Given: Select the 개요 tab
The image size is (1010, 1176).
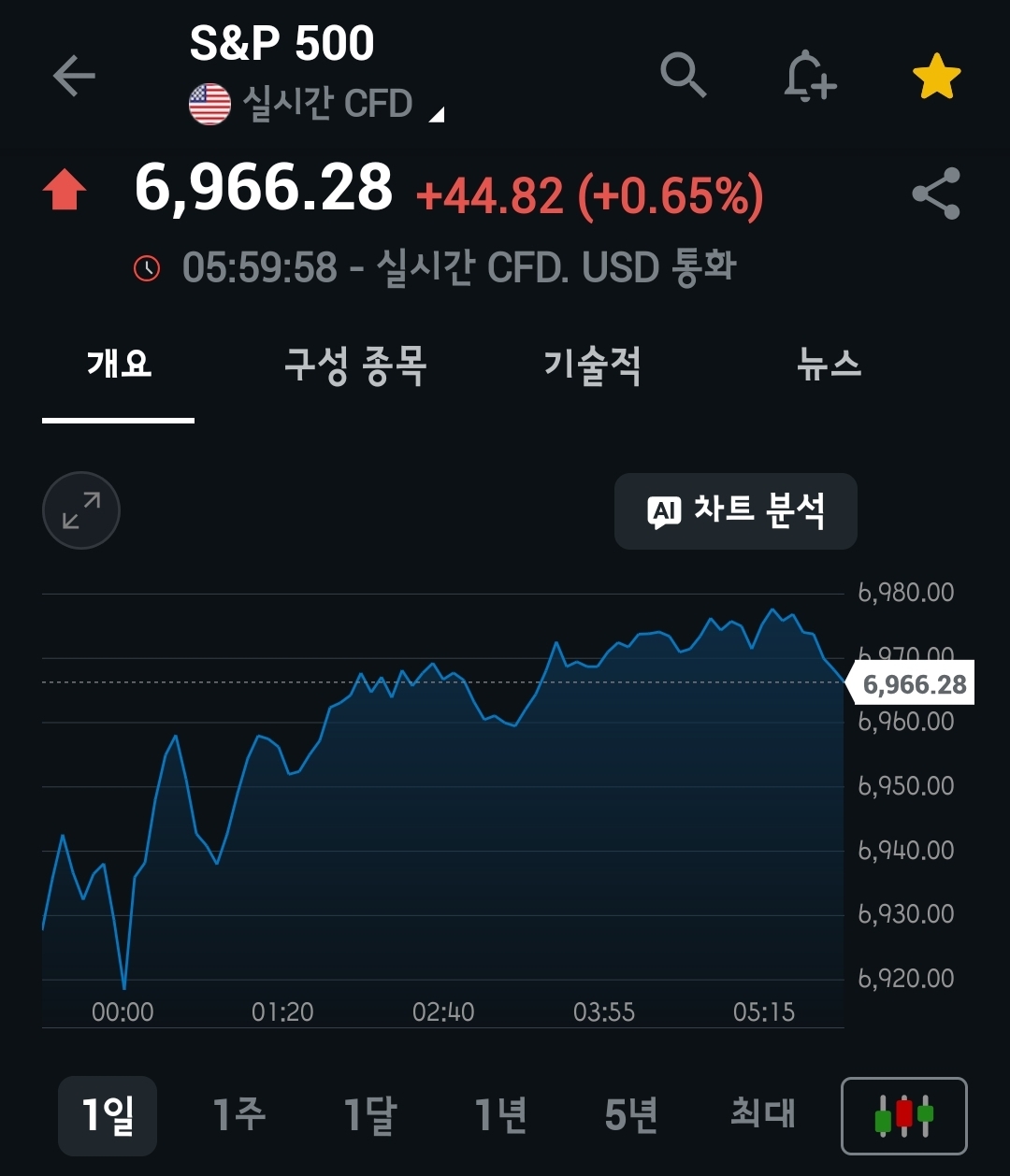Looking at the screenshot, I should click(x=119, y=365).
